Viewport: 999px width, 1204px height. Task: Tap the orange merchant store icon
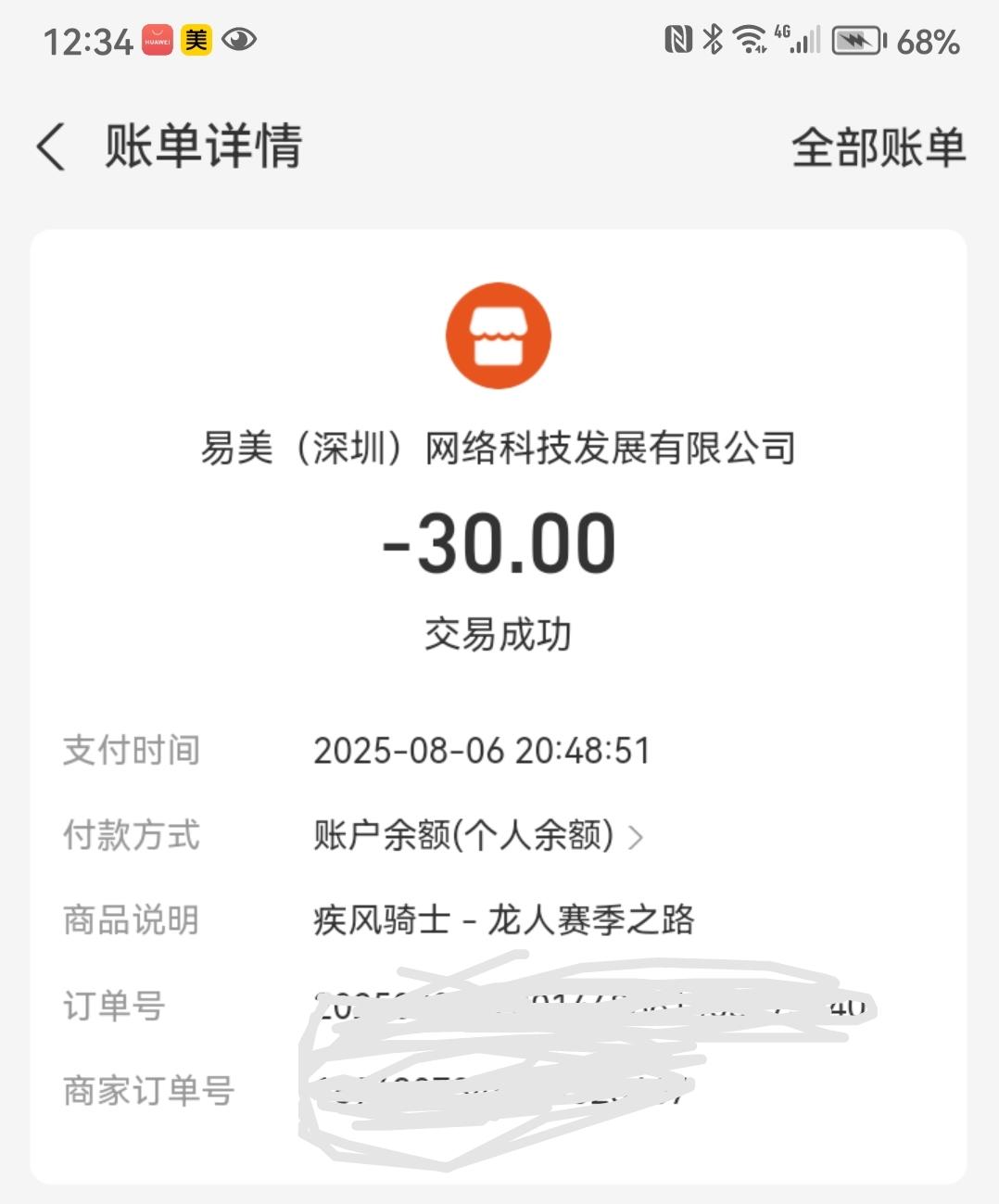tap(499, 336)
